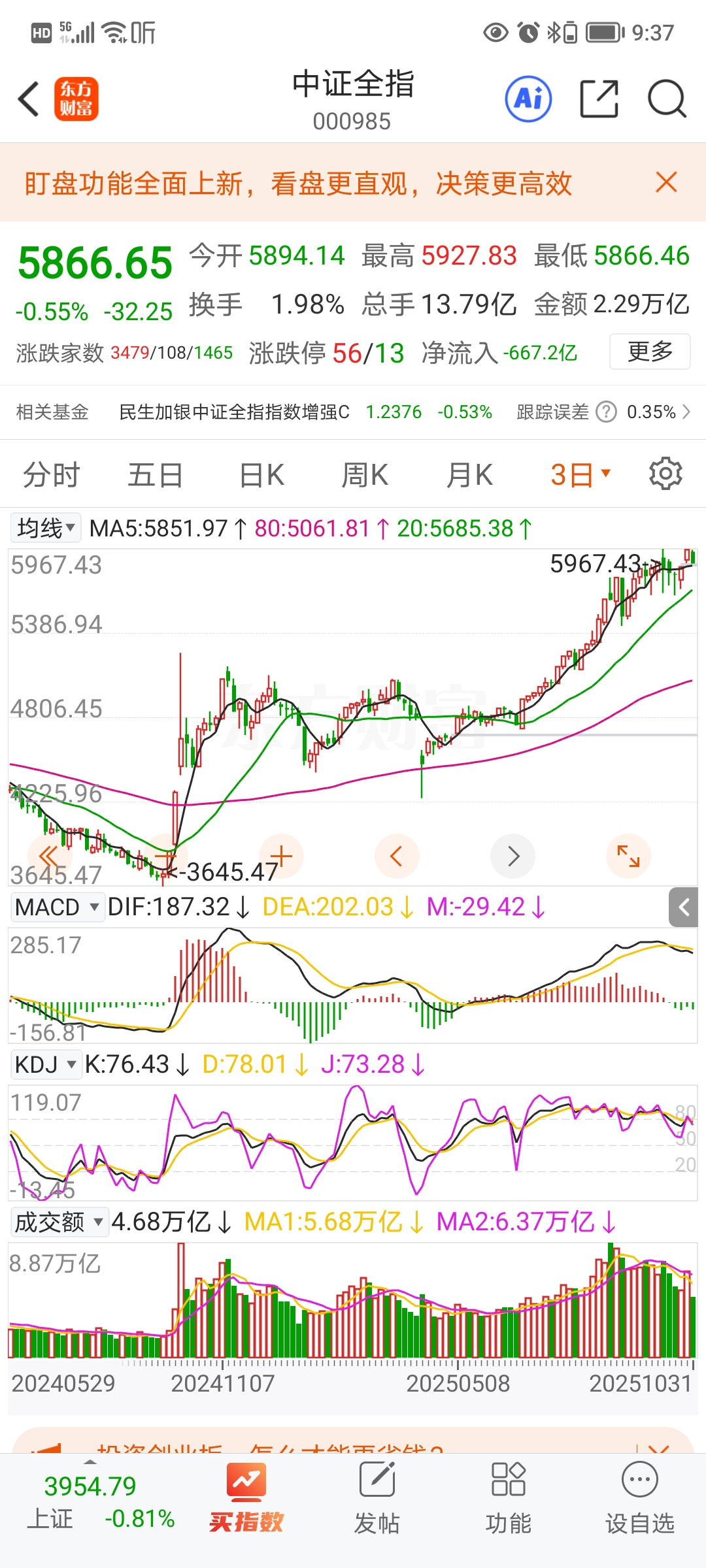Viewport: 706px width, 1568px height.
Task: Change the MACD indicator dropdown
Action: 57,907
